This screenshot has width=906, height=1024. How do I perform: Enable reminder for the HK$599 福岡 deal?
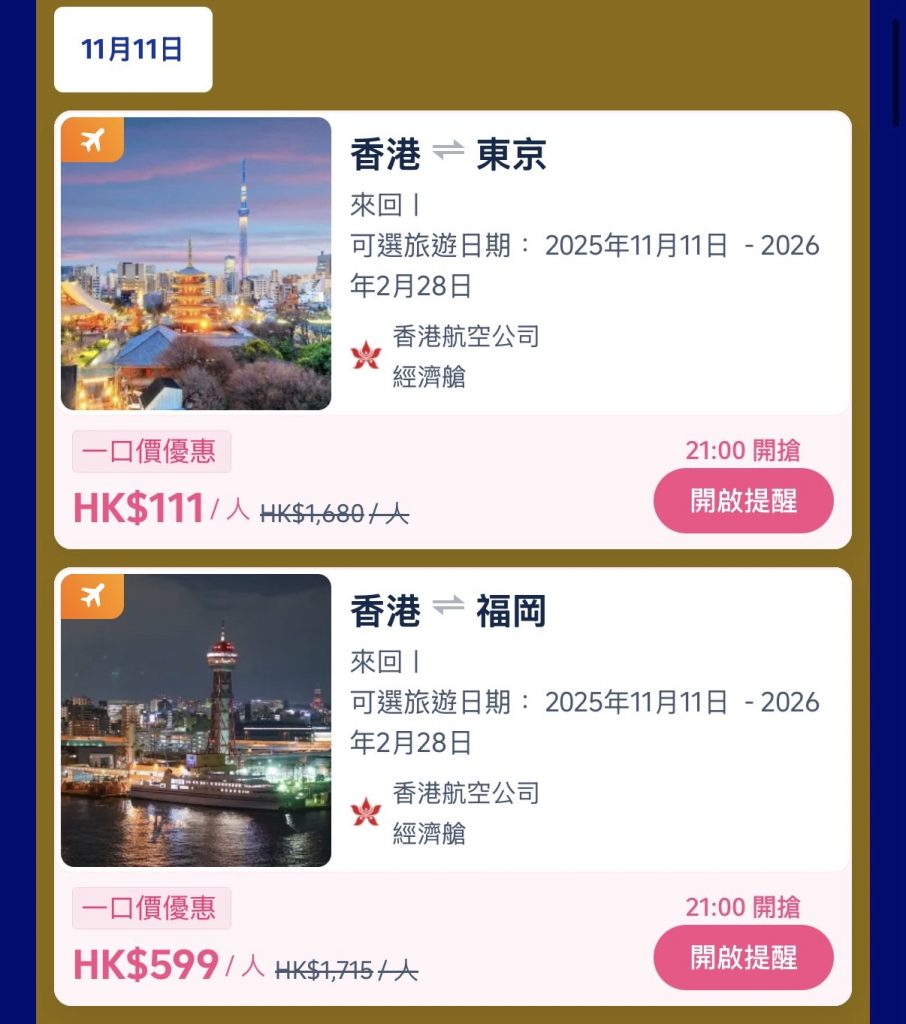click(x=742, y=958)
